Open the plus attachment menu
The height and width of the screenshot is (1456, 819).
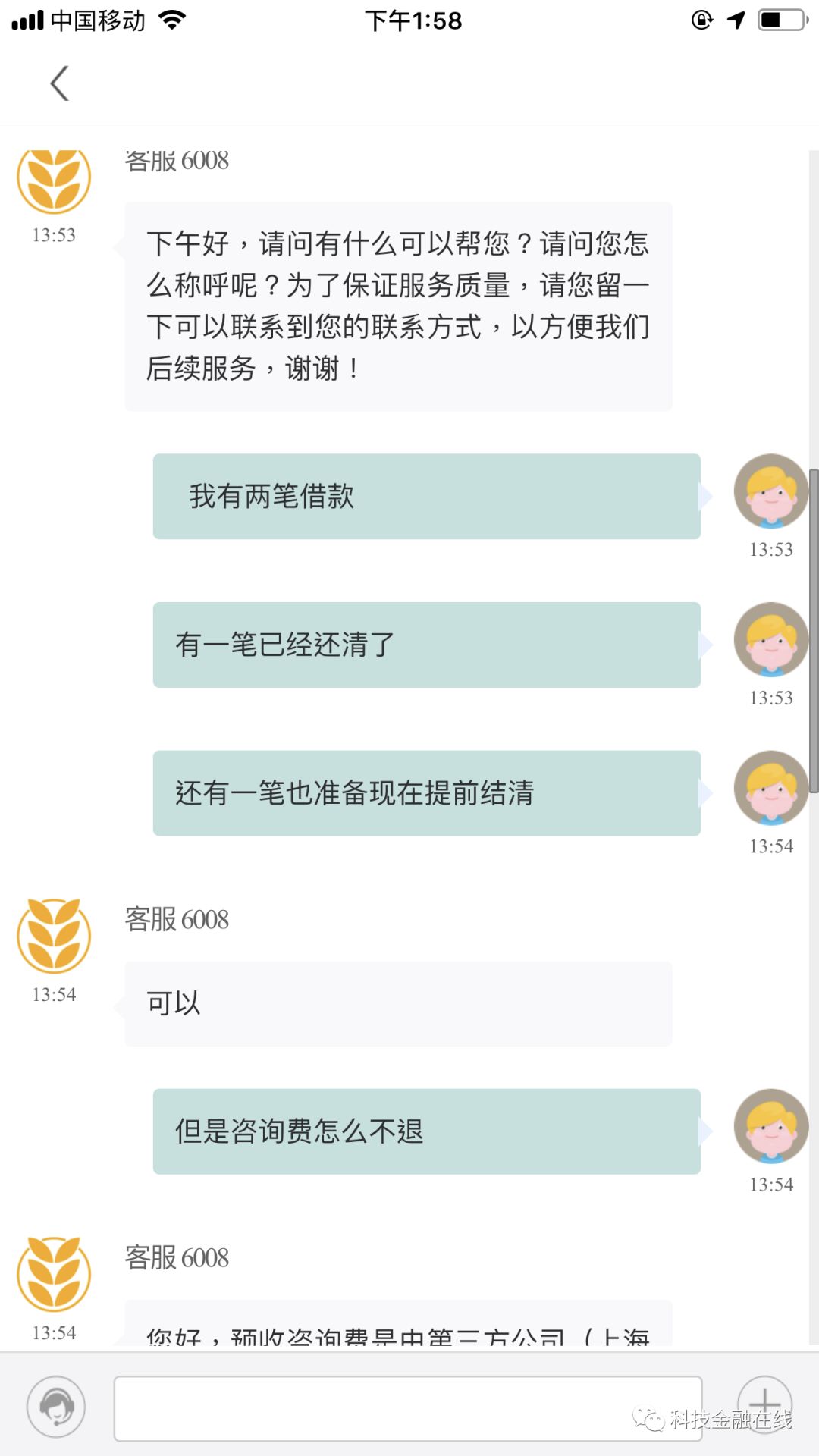[x=764, y=1403]
